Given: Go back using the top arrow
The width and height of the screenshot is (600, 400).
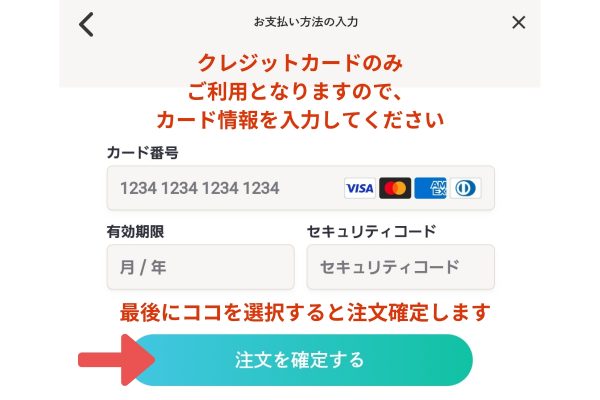Looking at the screenshot, I should coord(87,24).
